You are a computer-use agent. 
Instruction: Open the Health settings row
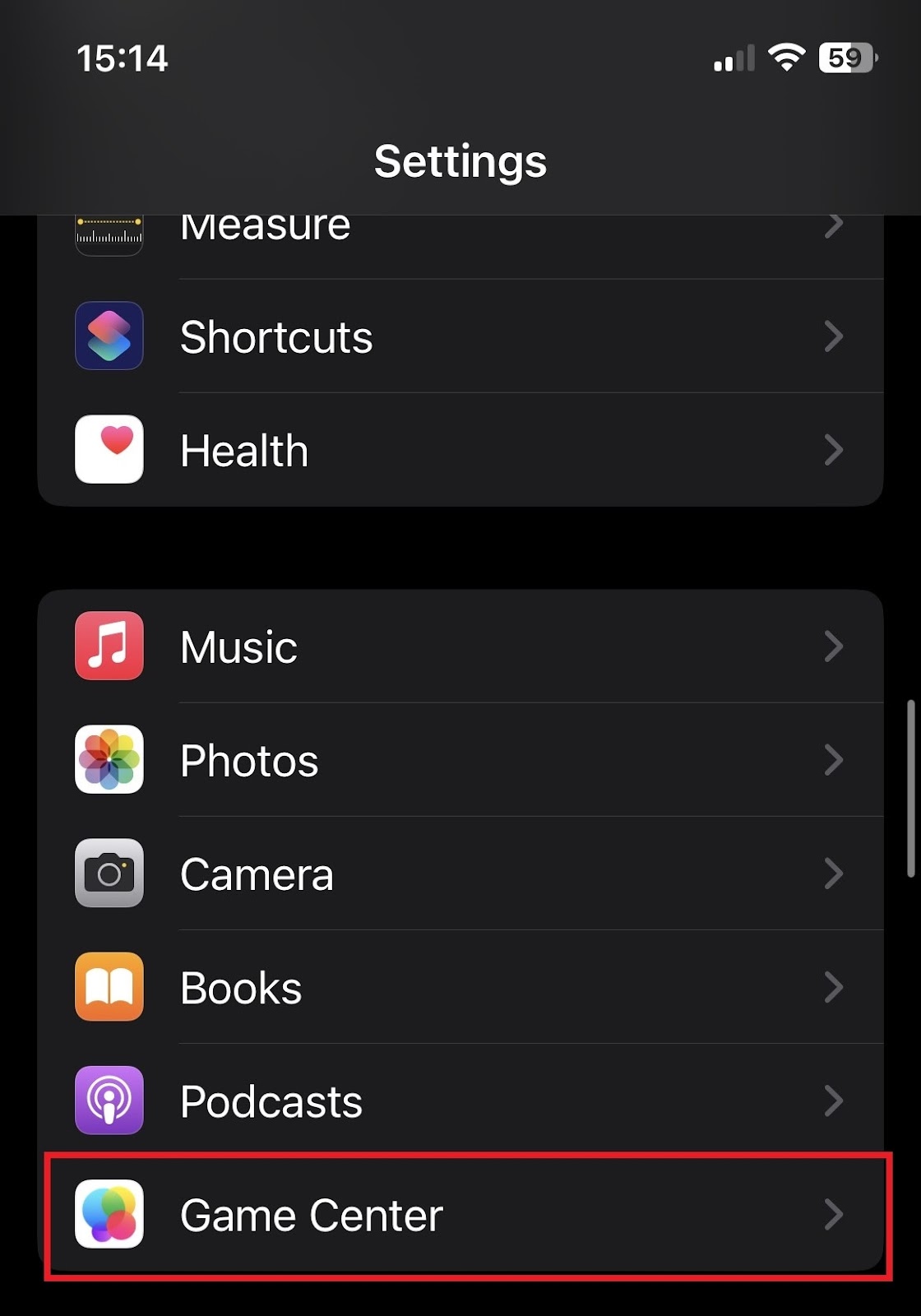coord(460,450)
